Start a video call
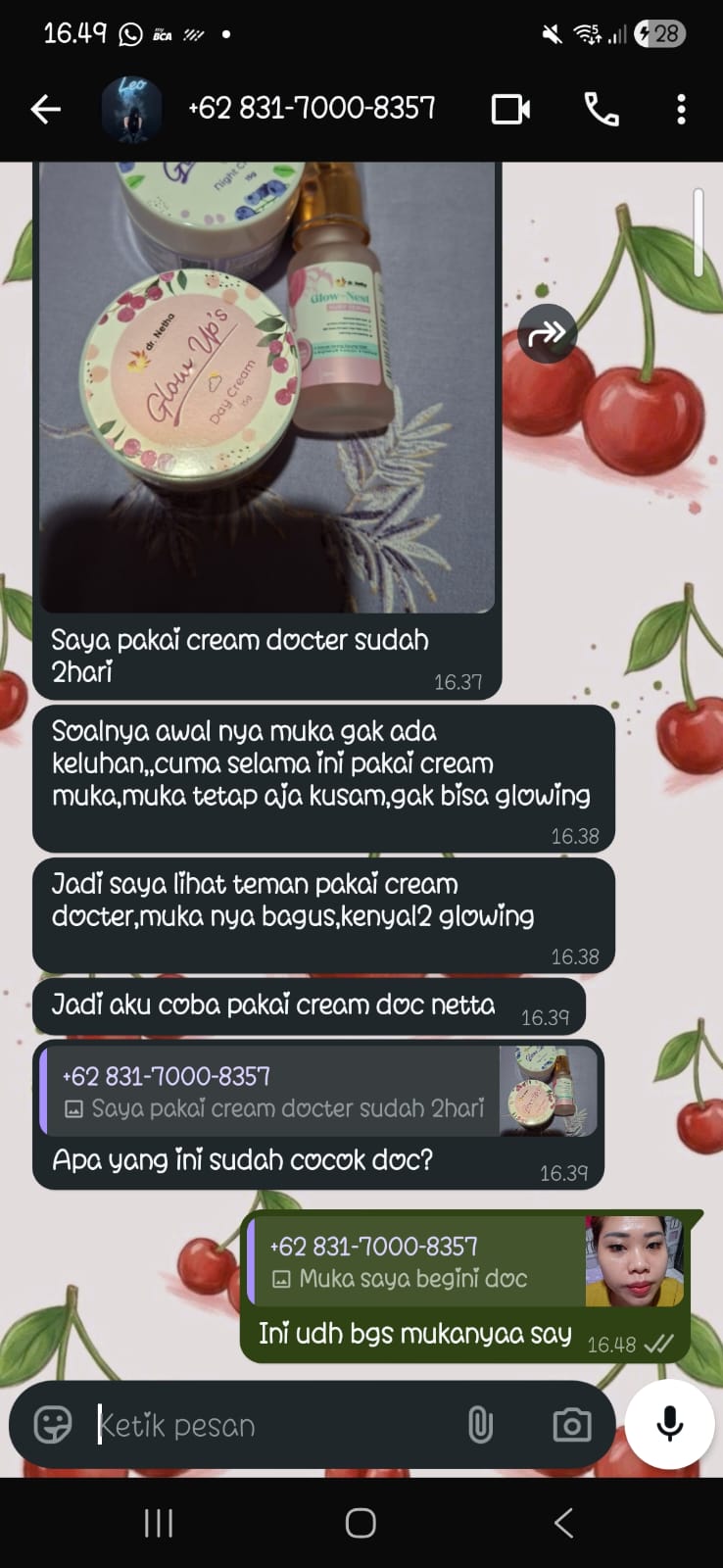 (510, 109)
